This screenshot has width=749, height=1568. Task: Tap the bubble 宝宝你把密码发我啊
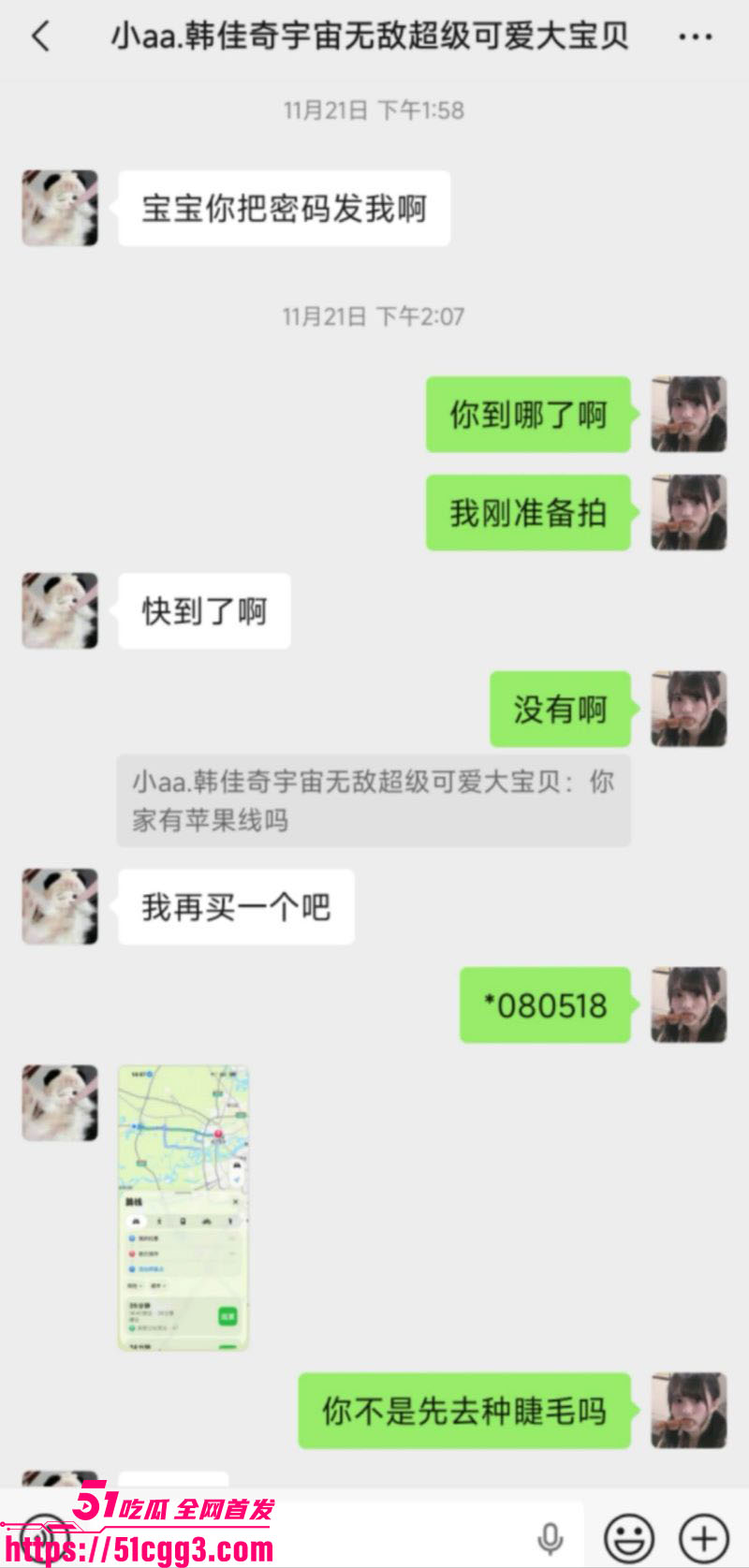coord(284,208)
